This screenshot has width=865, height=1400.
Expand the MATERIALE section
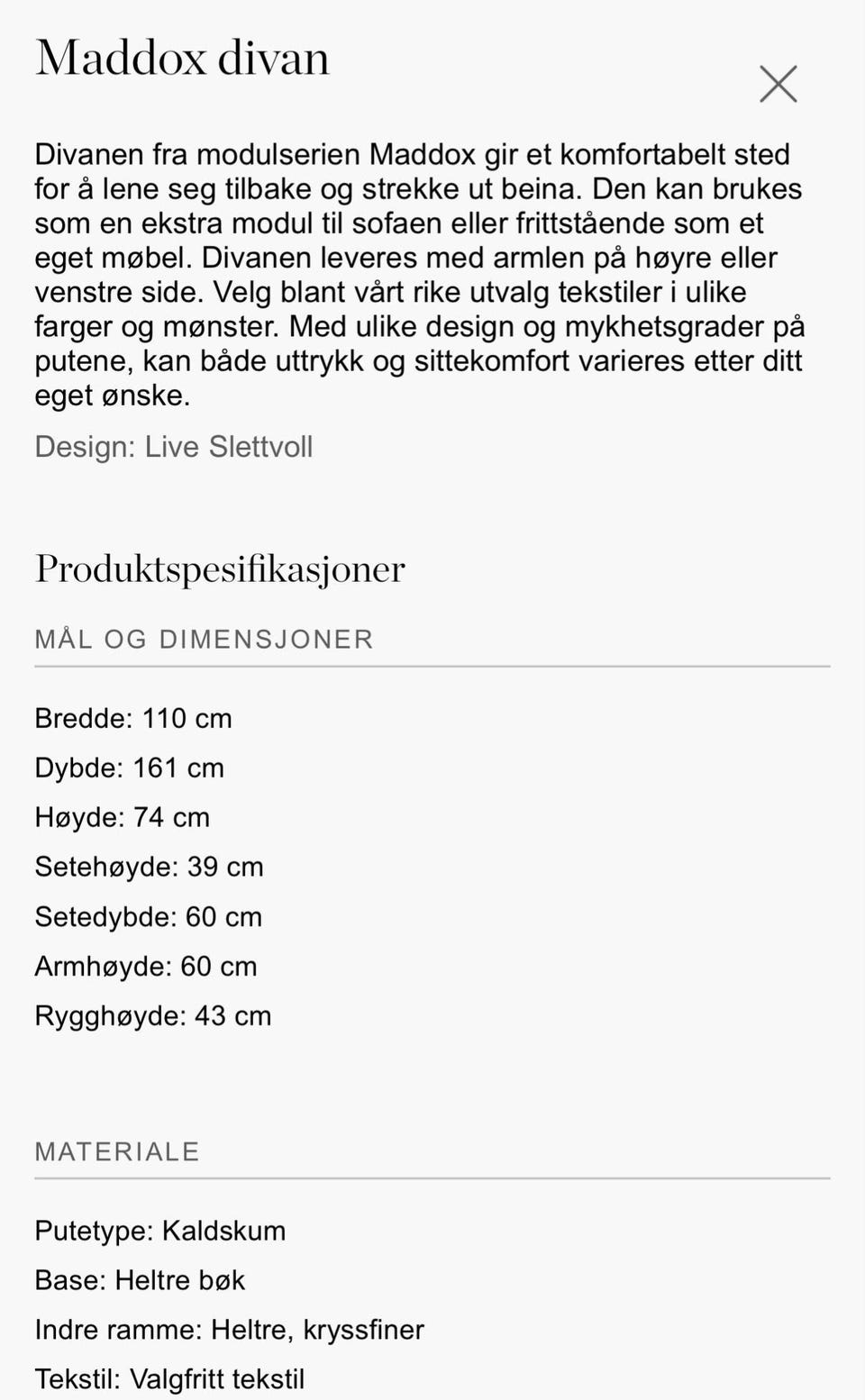116,1150
